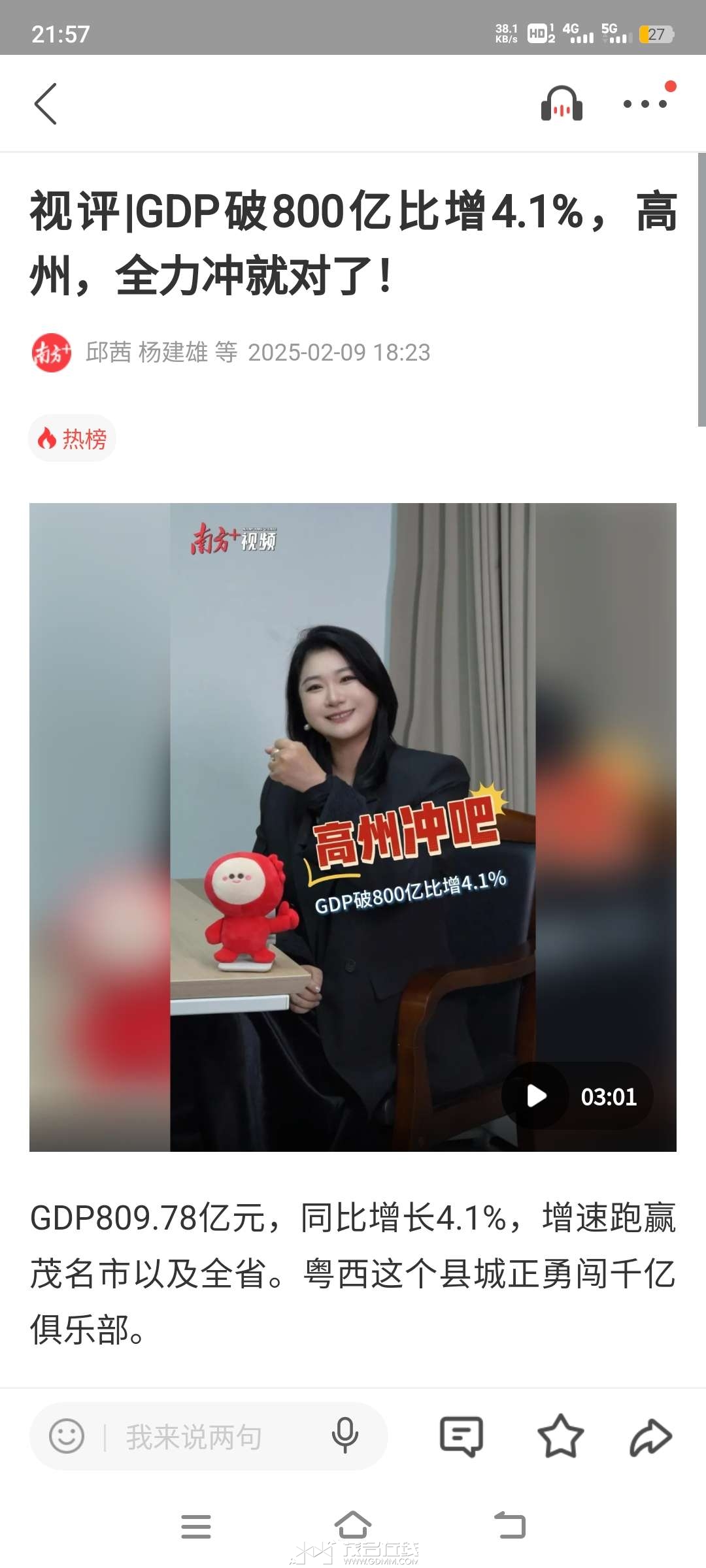Play the 03:01 video

[537, 1096]
